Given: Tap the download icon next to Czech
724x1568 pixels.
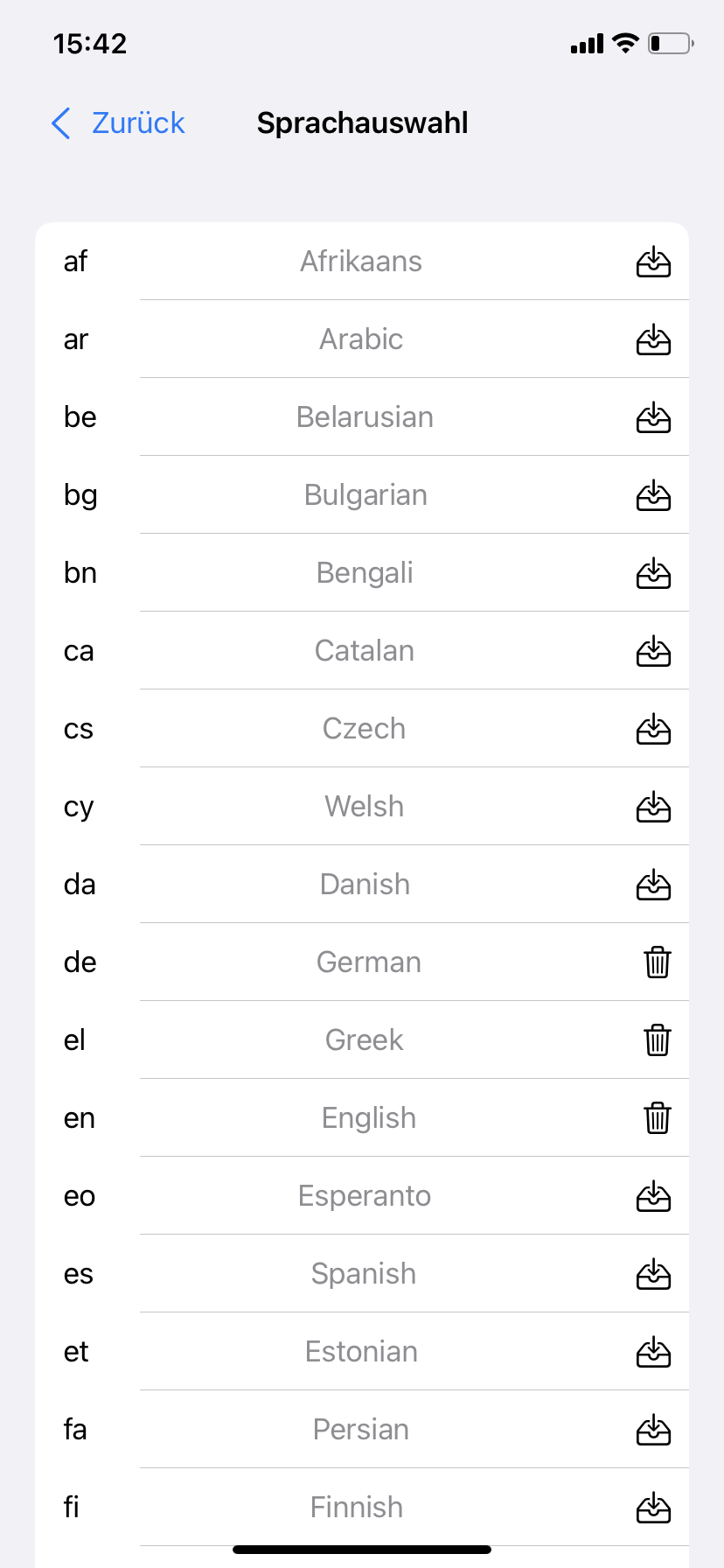Looking at the screenshot, I should point(653,729).
